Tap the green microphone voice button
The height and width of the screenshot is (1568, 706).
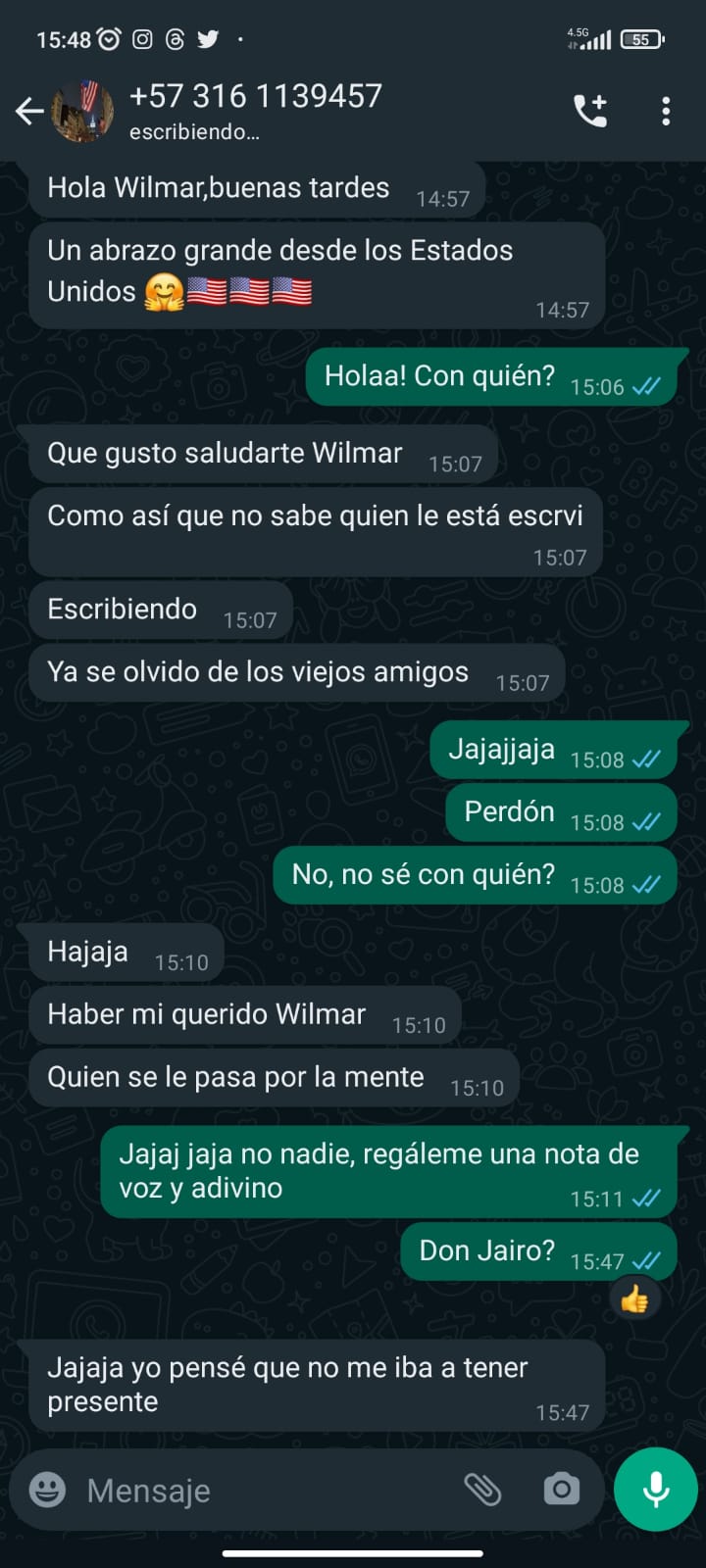655,1490
